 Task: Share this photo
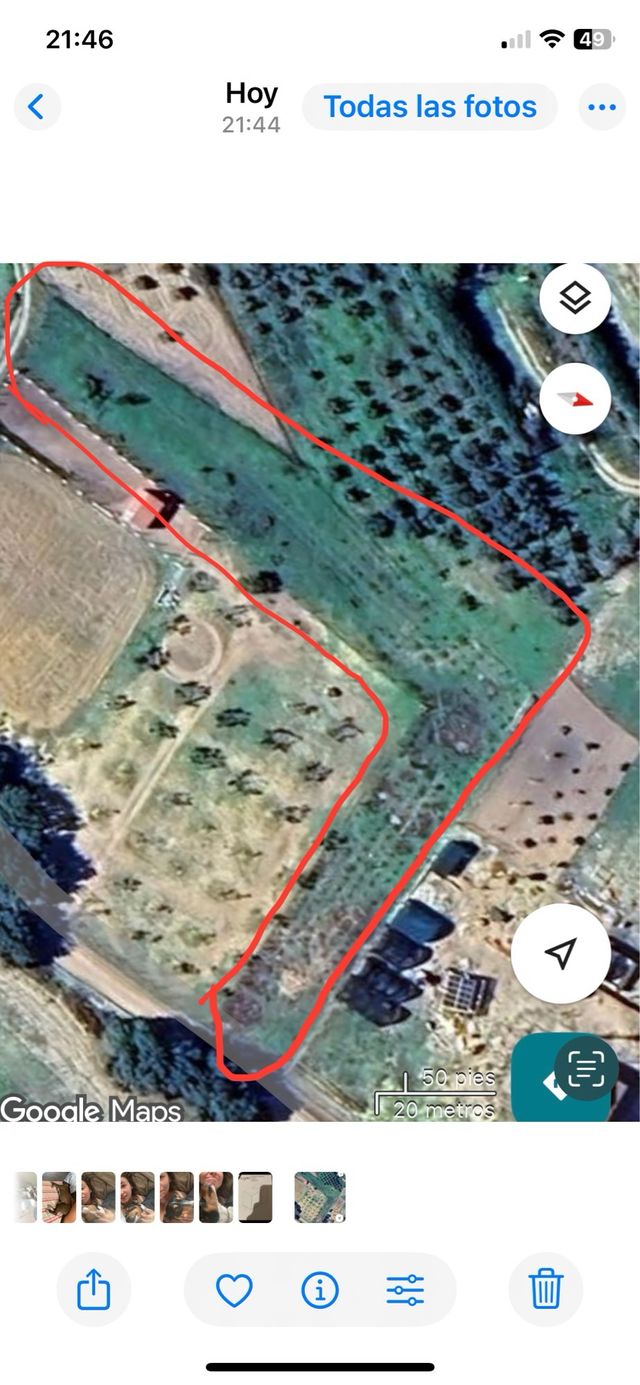(x=93, y=1291)
